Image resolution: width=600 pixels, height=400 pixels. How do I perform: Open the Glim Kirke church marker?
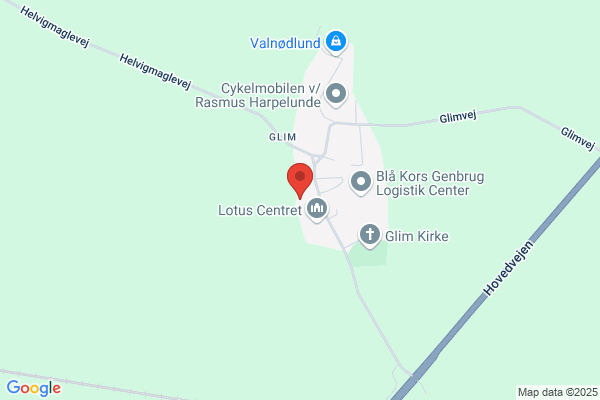[370, 236]
